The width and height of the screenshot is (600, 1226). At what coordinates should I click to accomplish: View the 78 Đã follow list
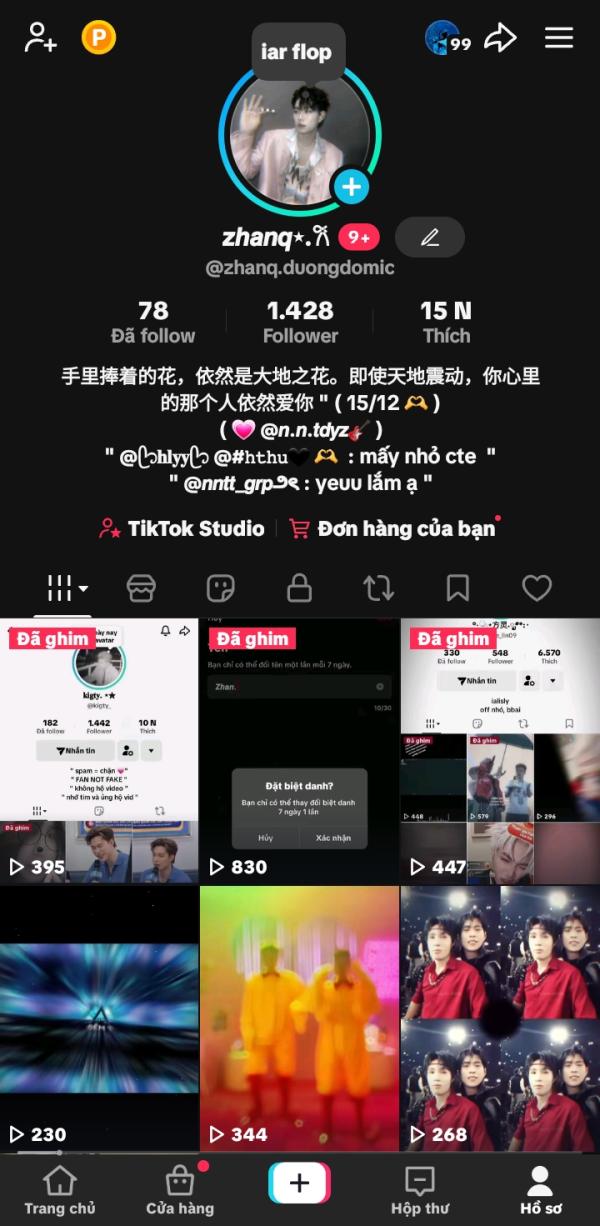153,322
